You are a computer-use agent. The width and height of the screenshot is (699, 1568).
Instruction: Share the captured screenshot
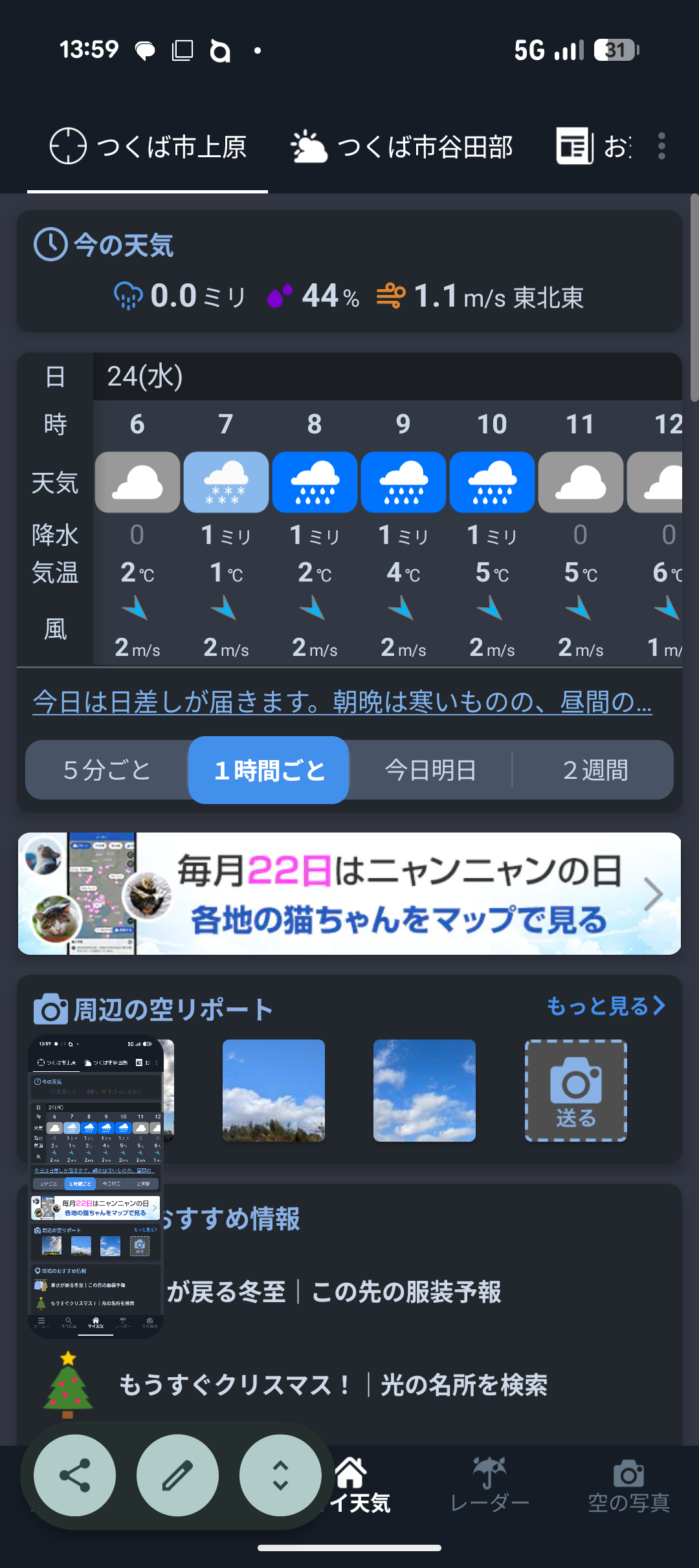pyautogui.click(x=75, y=1475)
